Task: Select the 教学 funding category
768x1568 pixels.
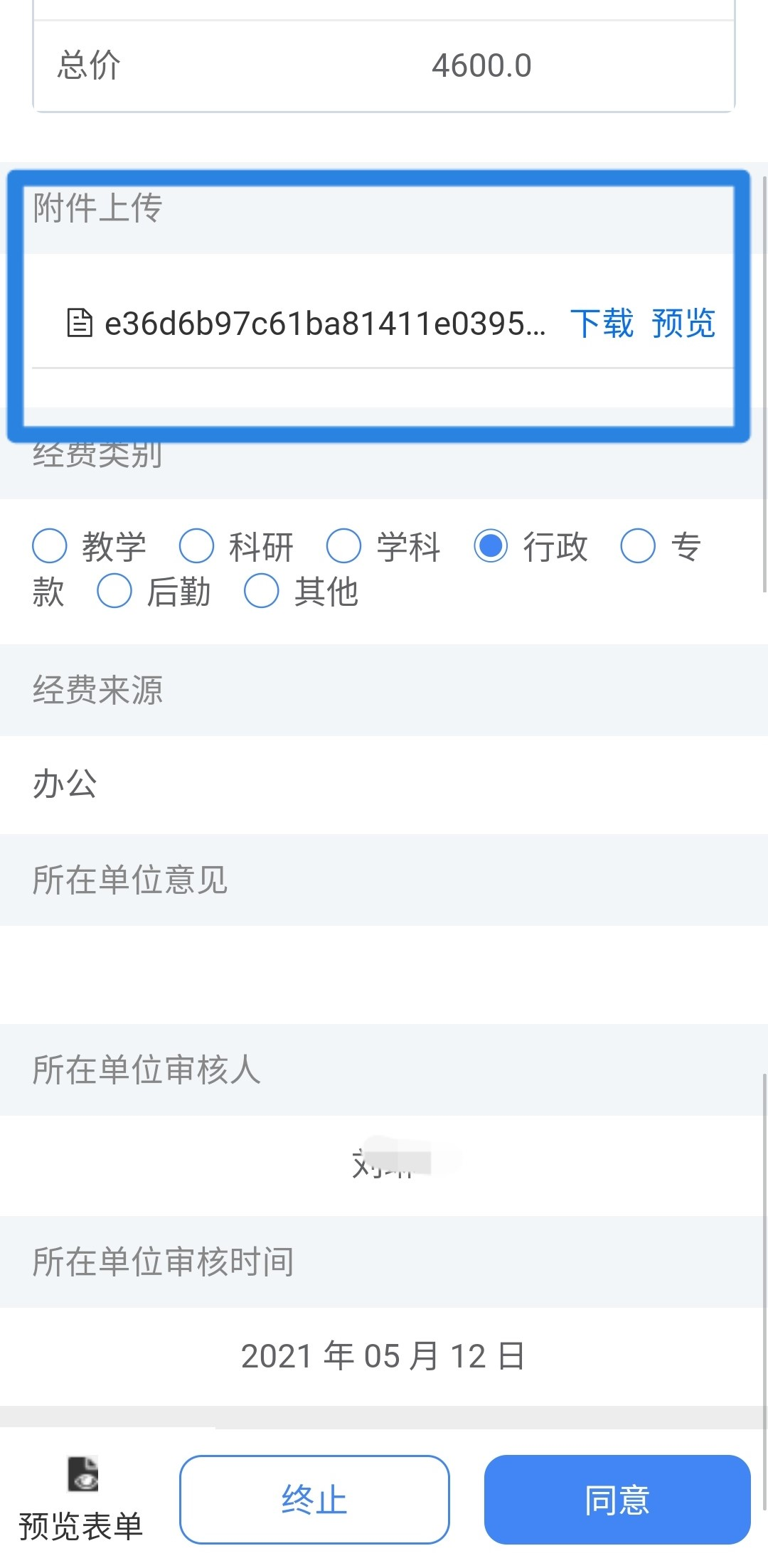Action: (x=50, y=546)
